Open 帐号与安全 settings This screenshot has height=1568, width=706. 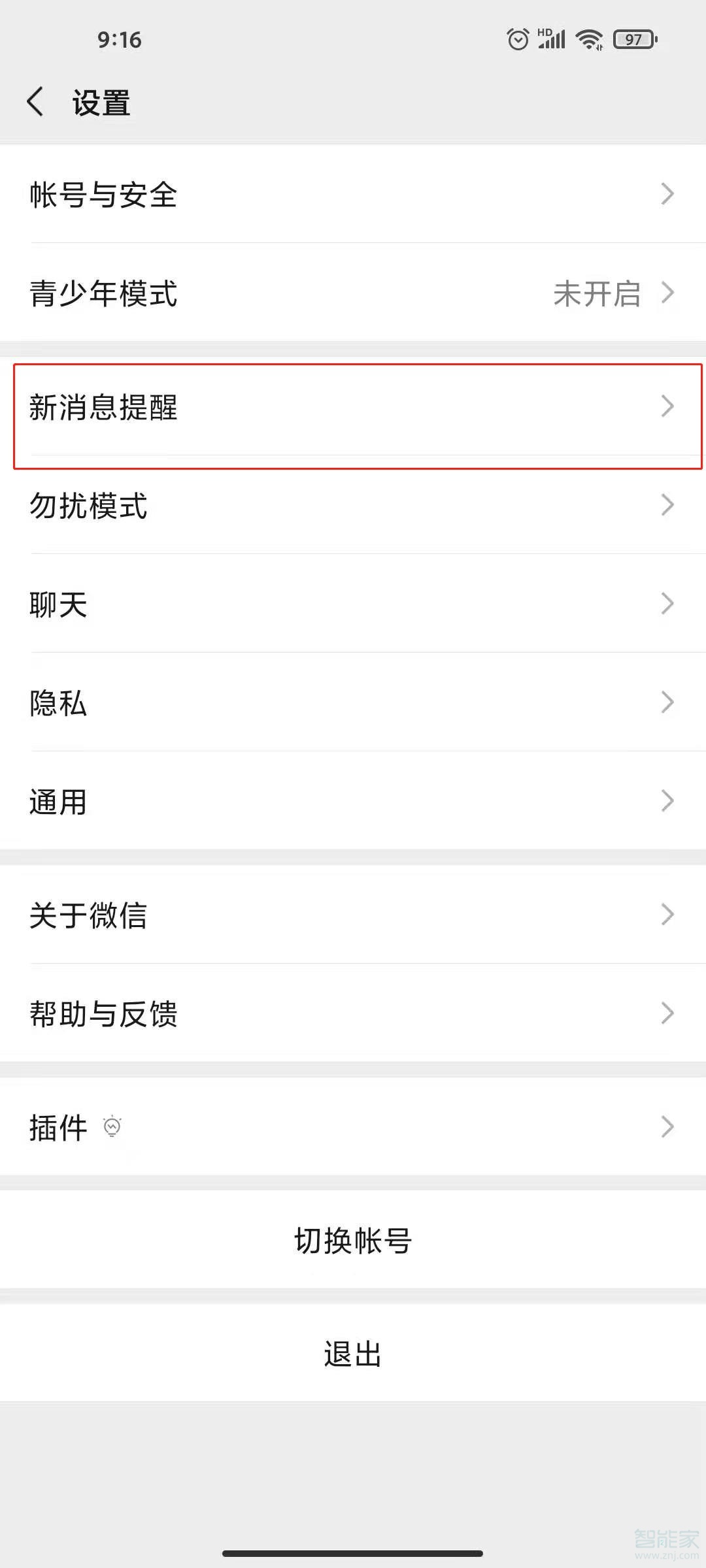tap(353, 193)
